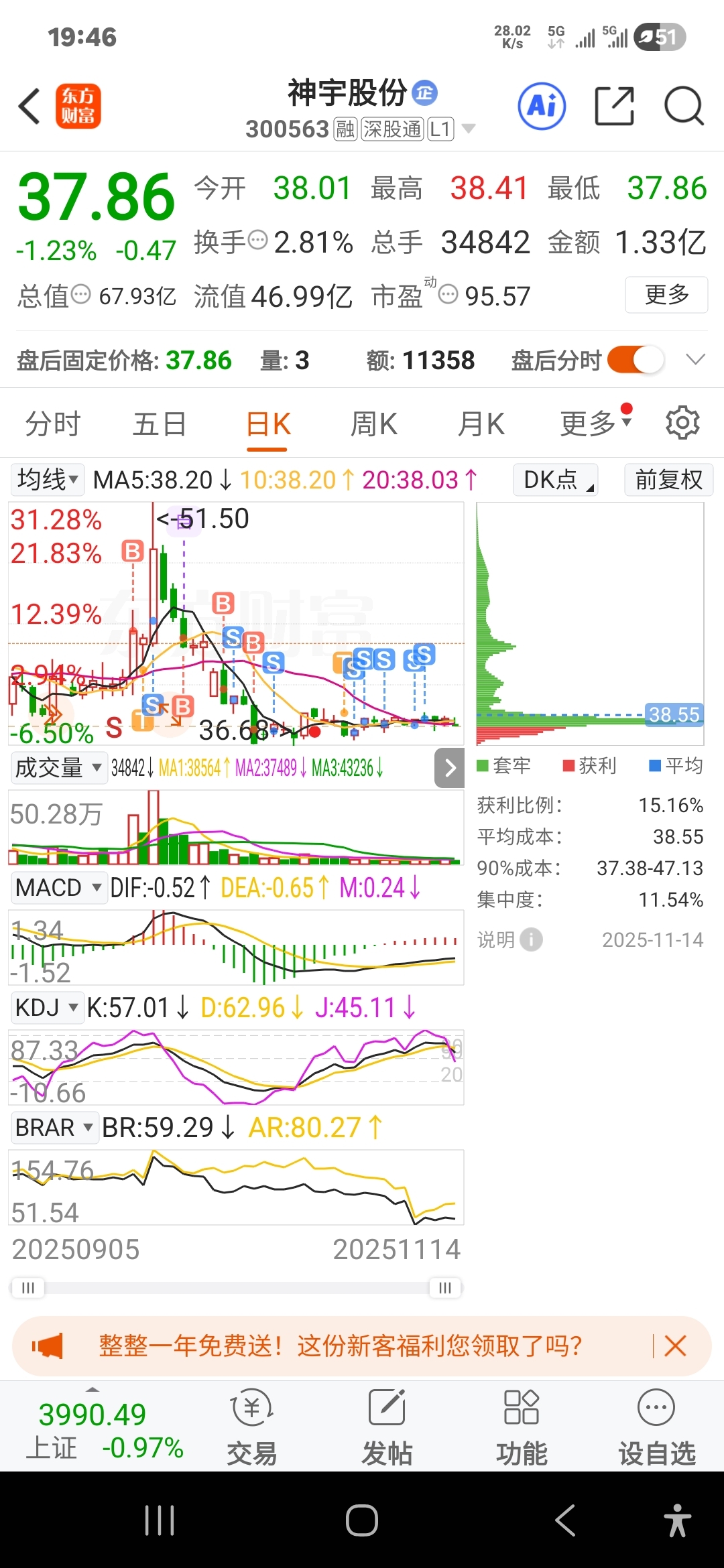Open the MACD indicator dropdown
This screenshot has height=1568, width=724.
click(x=58, y=888)
